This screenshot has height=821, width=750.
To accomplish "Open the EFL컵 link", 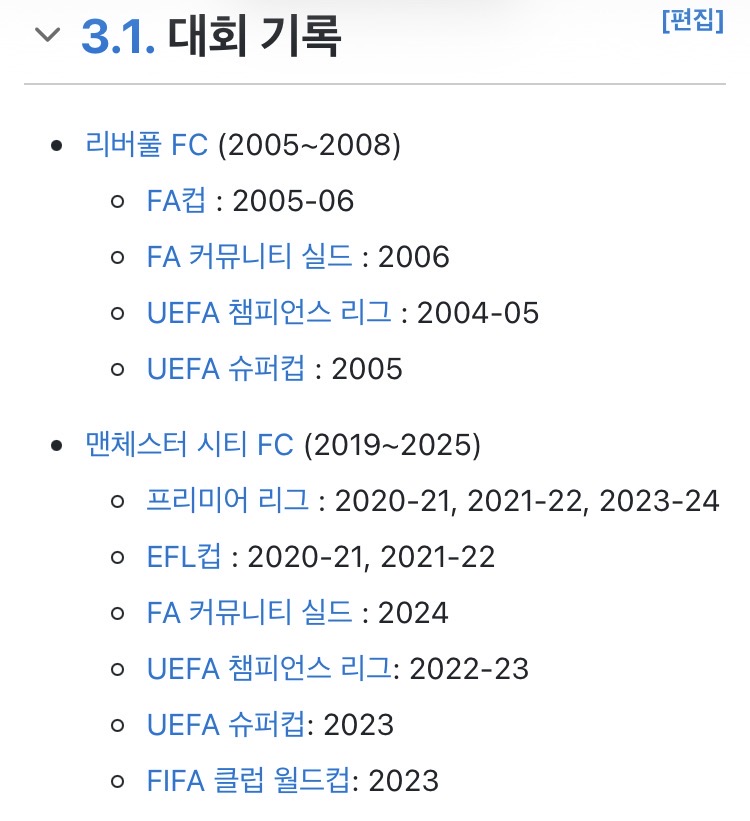I will click(x=184, y=556).
